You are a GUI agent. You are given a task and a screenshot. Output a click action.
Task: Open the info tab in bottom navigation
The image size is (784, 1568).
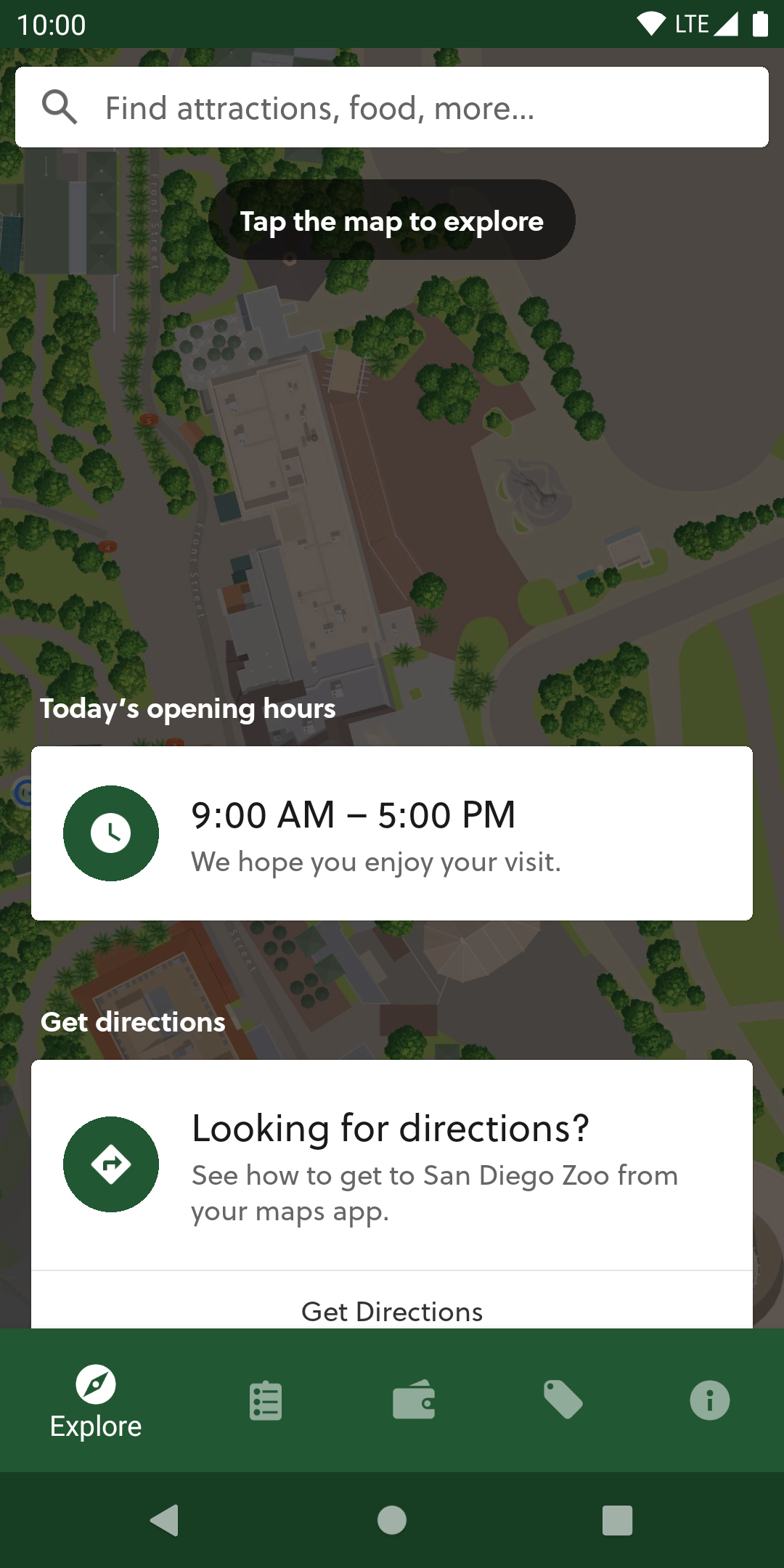click(709, 1401)
